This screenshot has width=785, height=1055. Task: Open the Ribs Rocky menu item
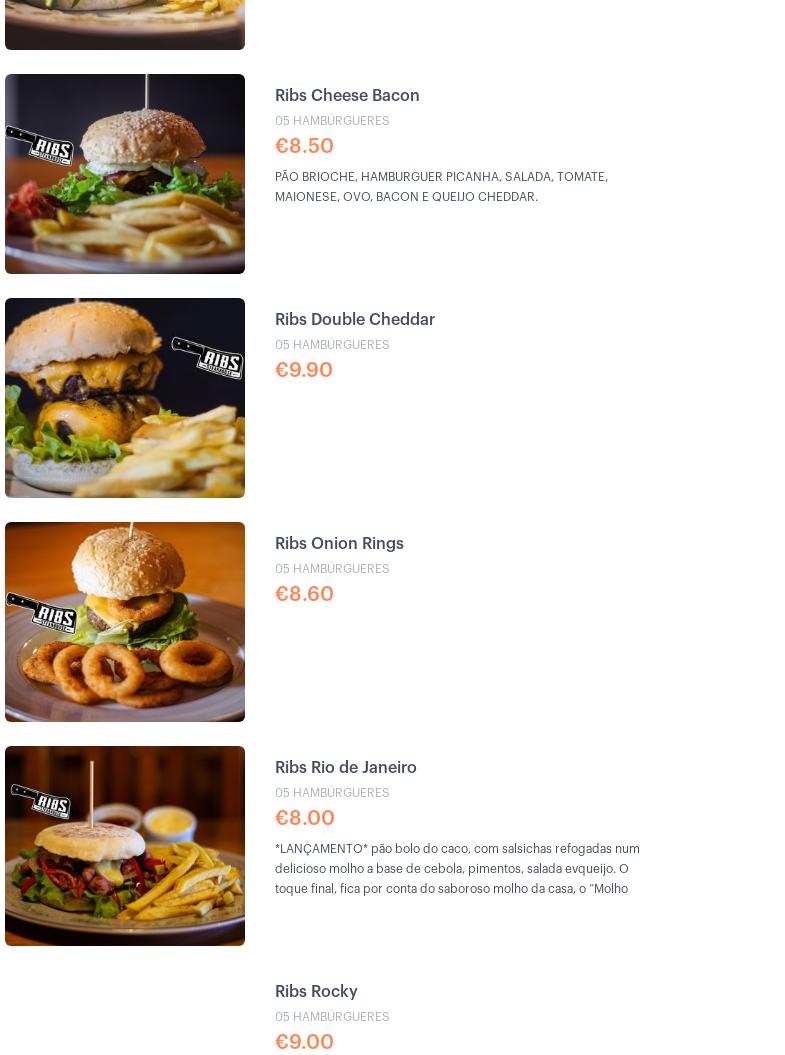click(x=316, y=991)
